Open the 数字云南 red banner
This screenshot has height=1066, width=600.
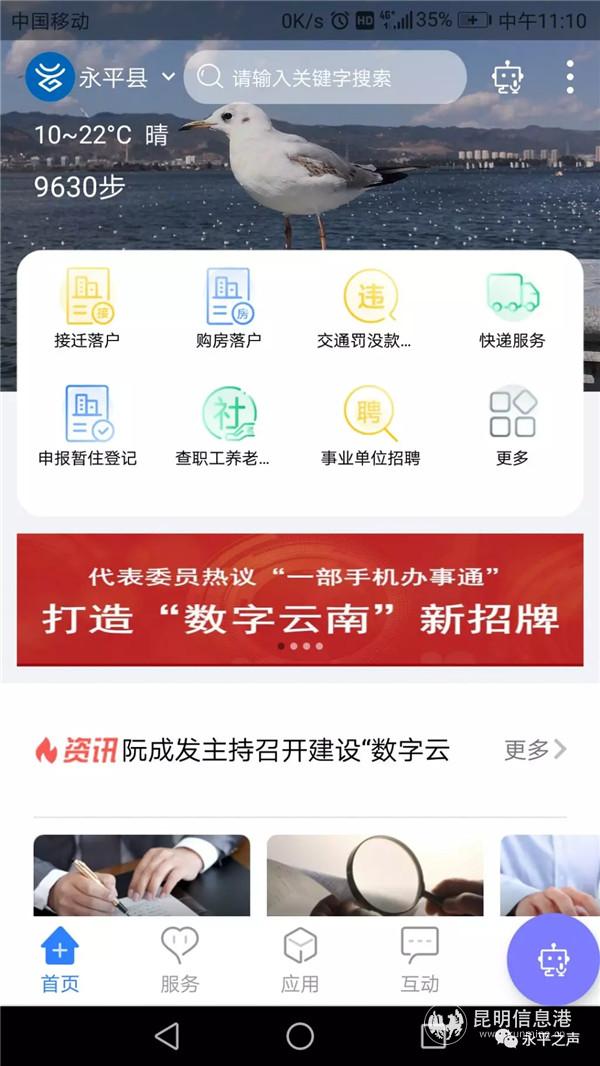300,599
